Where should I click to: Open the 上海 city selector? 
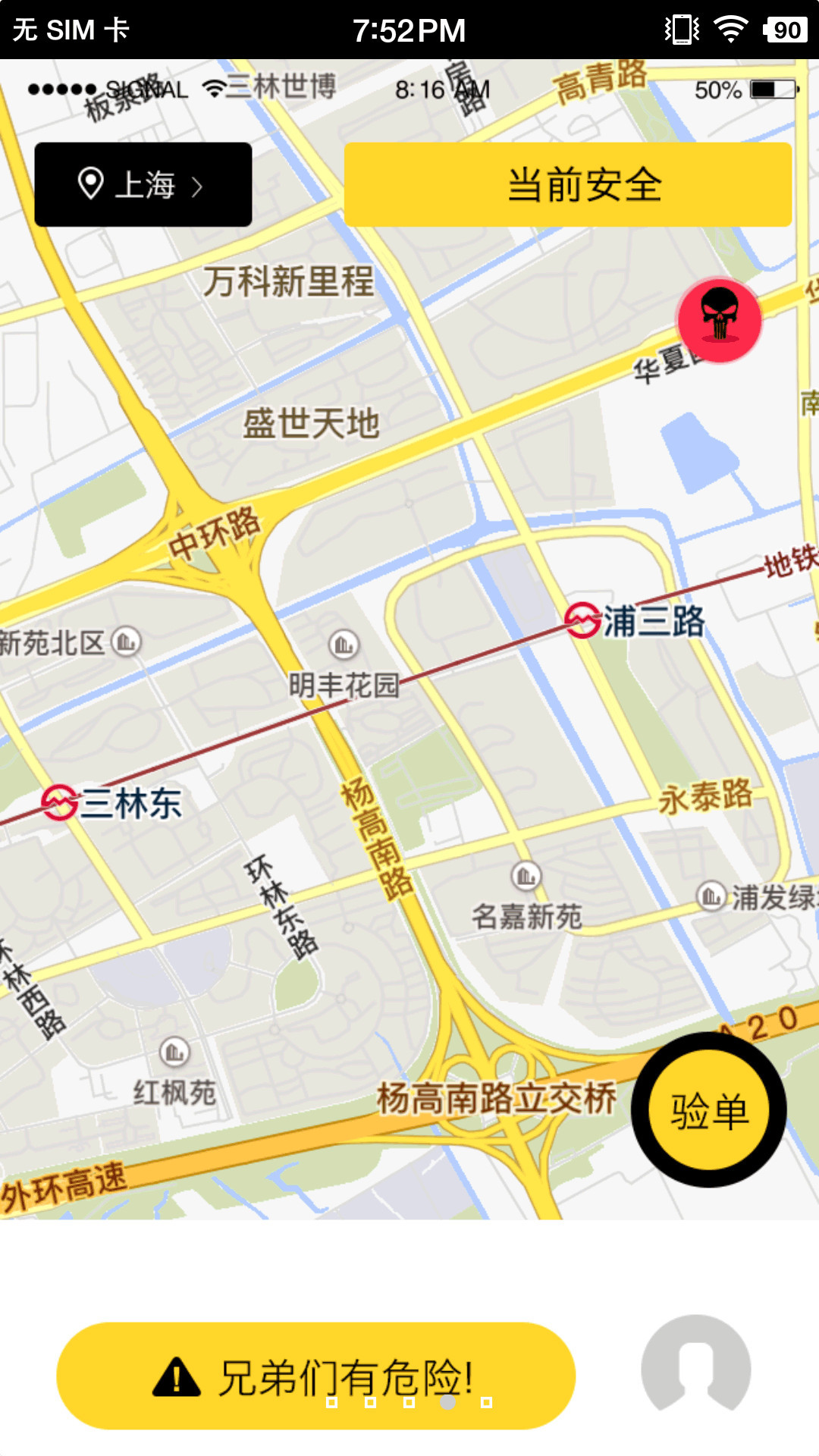[143, 184]
